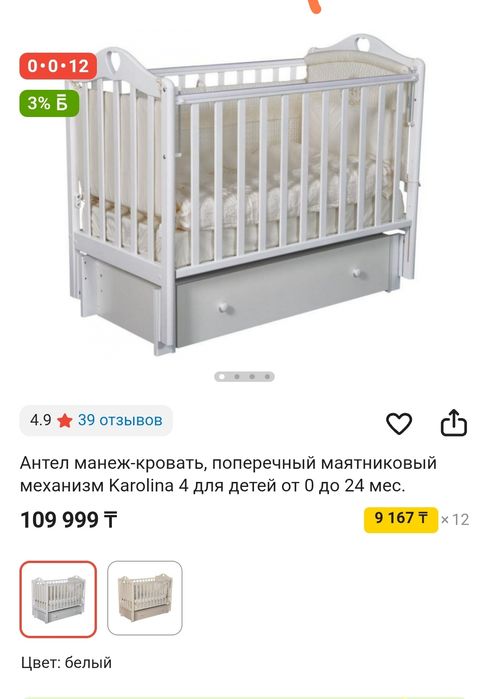Select the white crib color variant

click(x=58, y=599)
